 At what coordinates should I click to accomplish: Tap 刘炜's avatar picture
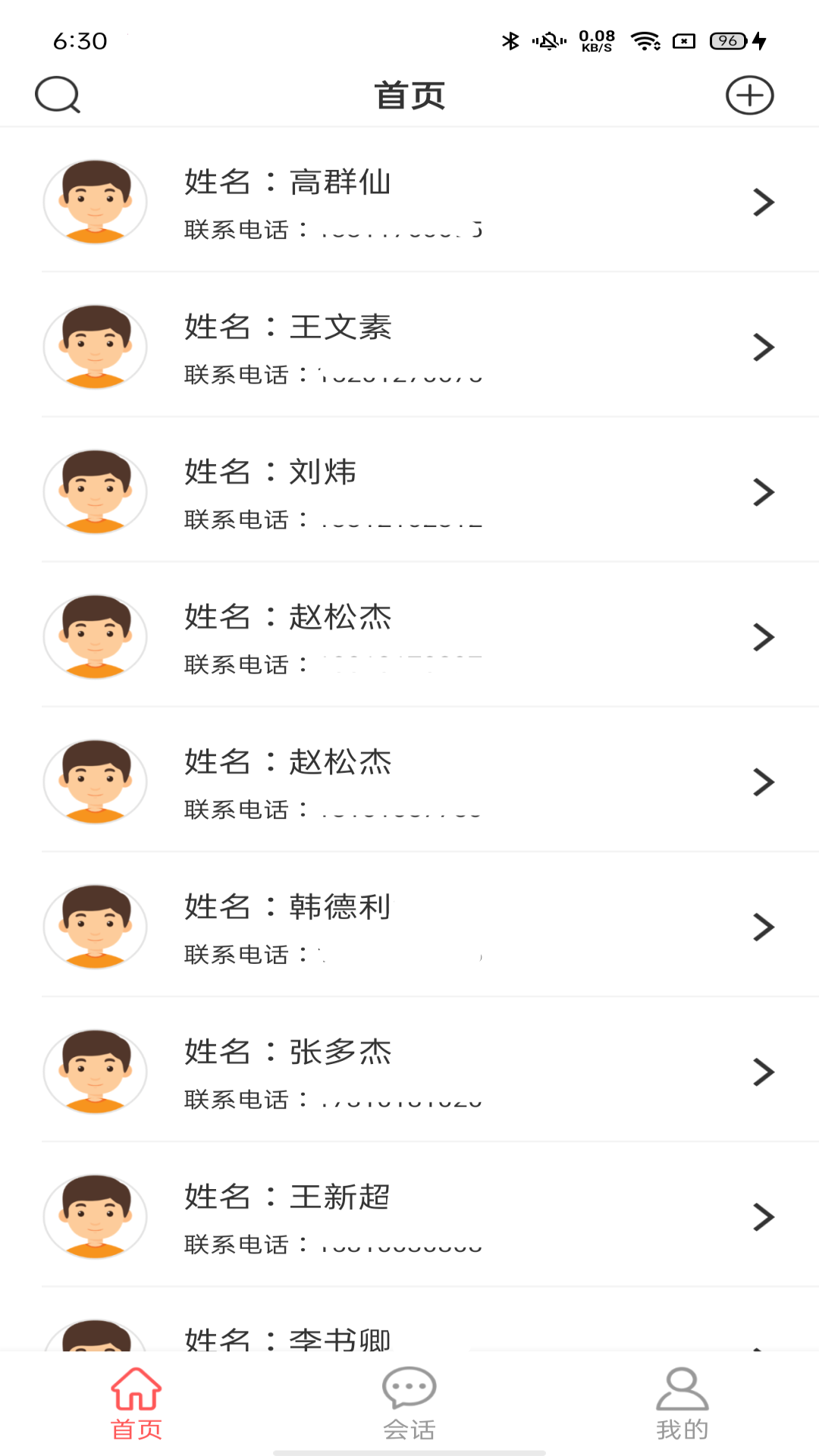(95, 491)
